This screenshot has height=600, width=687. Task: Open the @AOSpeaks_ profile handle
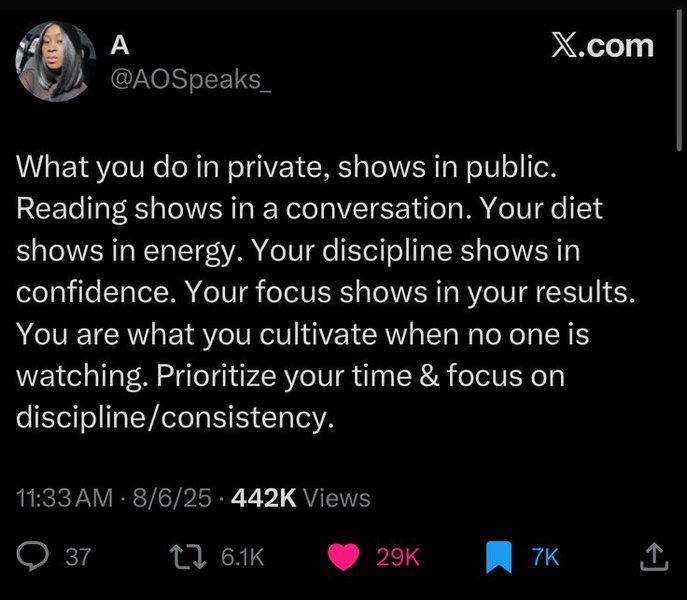coord(188,80)
